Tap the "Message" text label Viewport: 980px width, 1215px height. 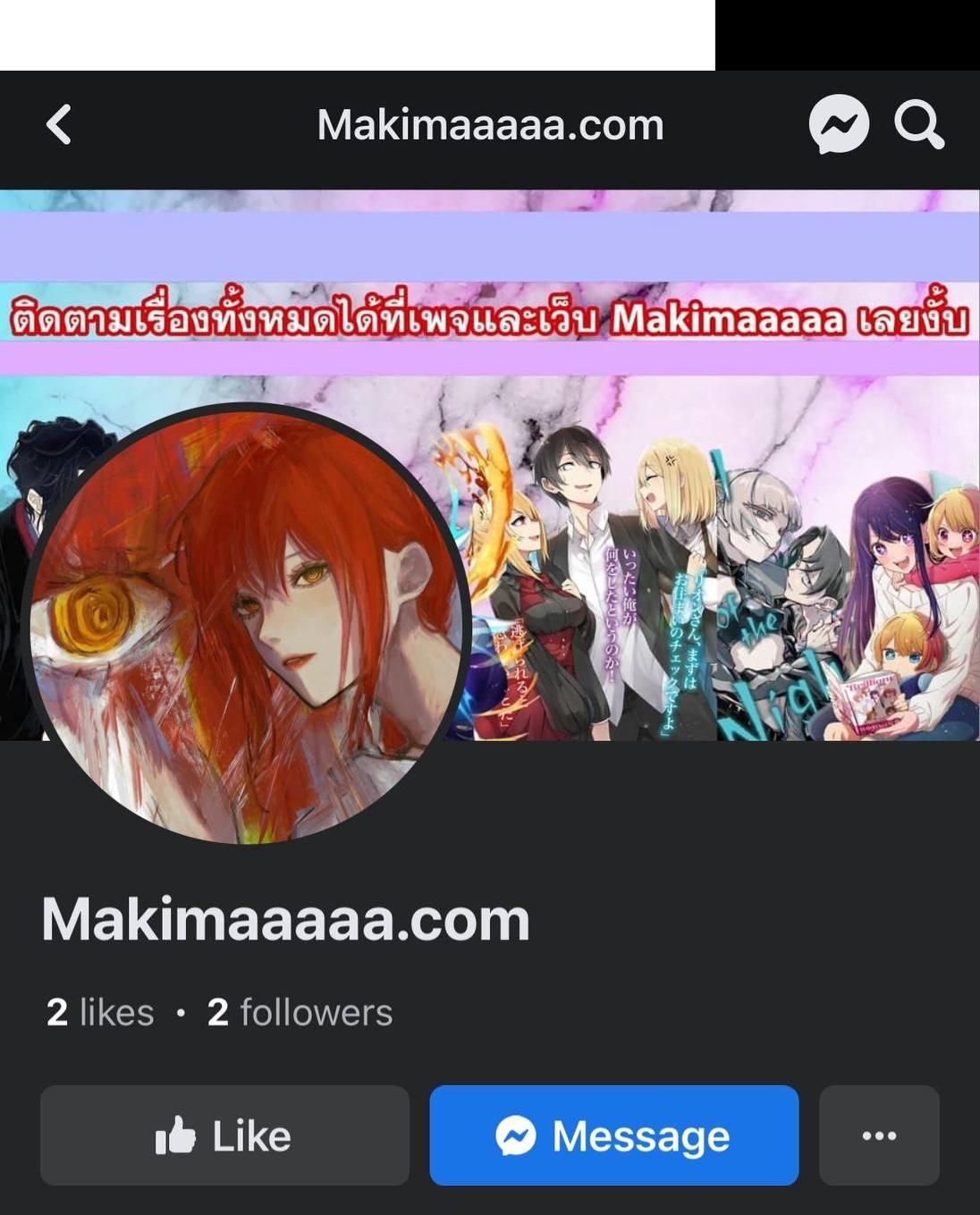point(640,1136)
